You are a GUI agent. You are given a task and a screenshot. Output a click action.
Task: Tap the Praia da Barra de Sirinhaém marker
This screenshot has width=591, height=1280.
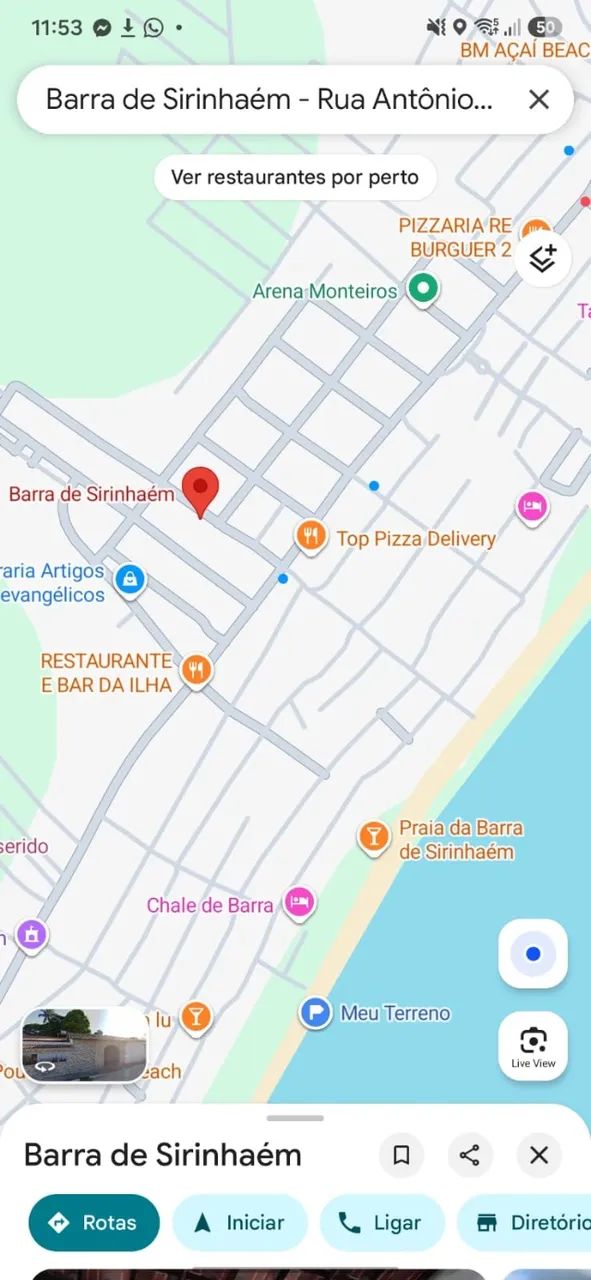point(373,836)
